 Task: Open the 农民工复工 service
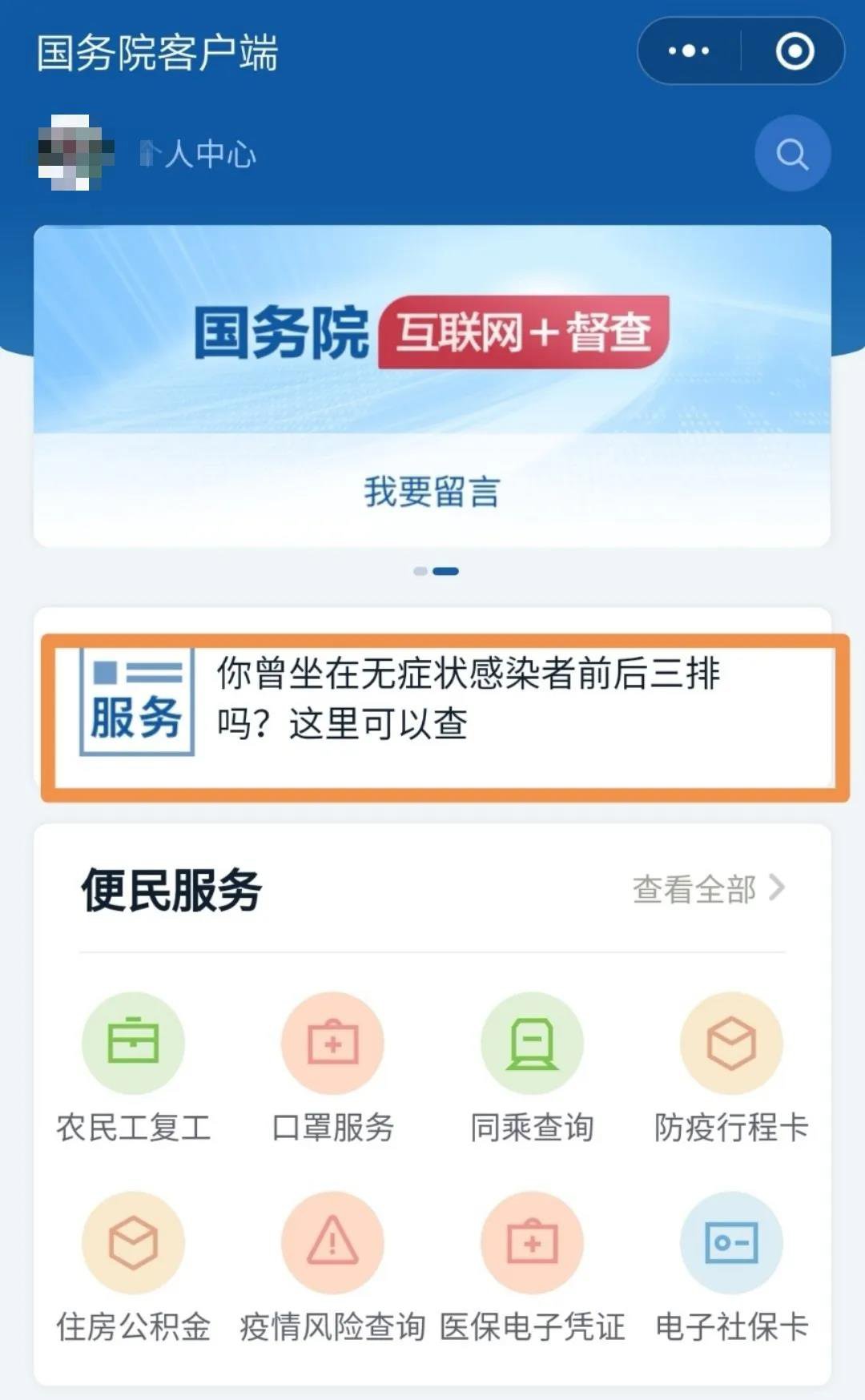tap(133, 1067)
